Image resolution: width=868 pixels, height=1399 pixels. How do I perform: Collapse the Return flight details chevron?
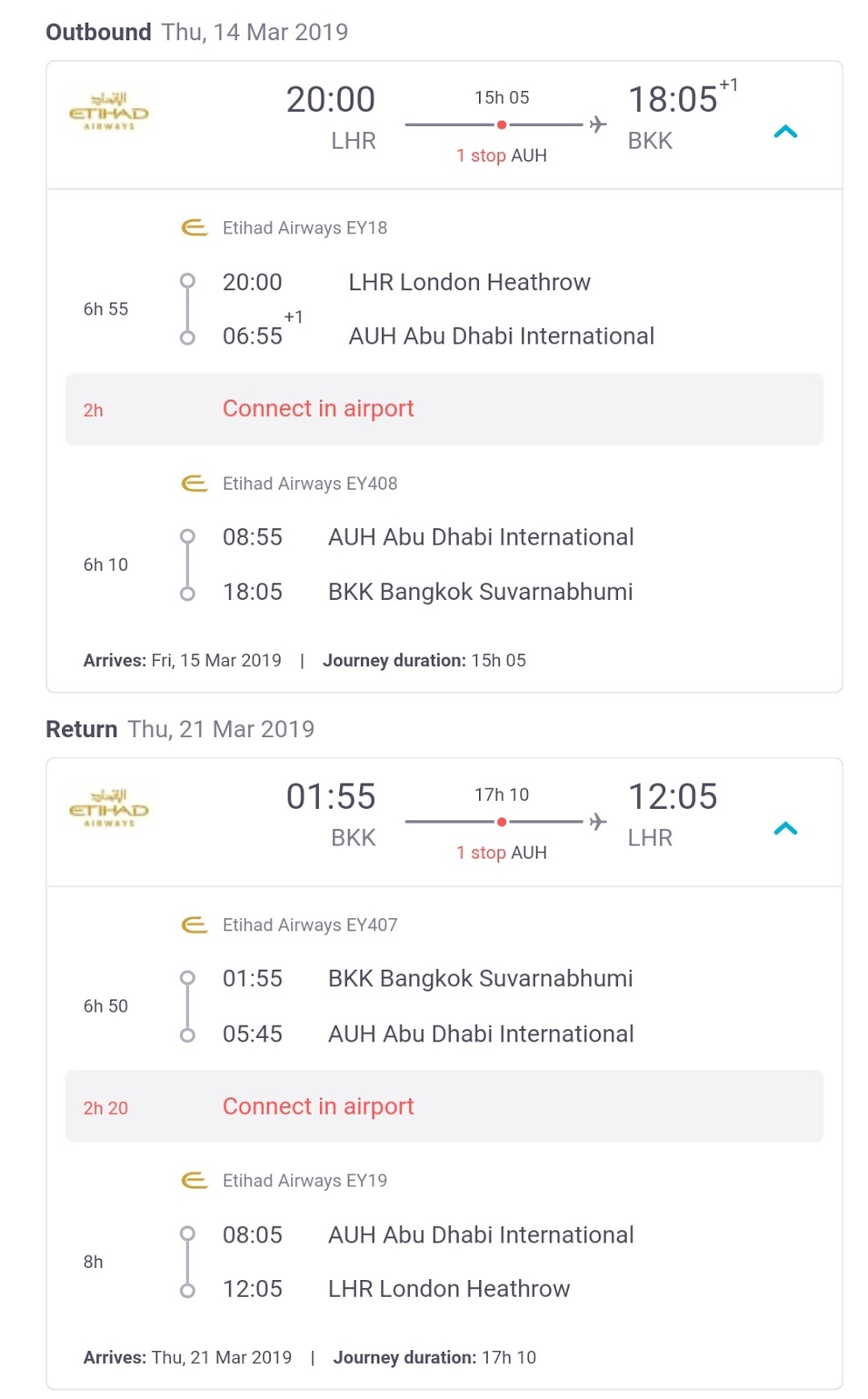tap(785, 828)
